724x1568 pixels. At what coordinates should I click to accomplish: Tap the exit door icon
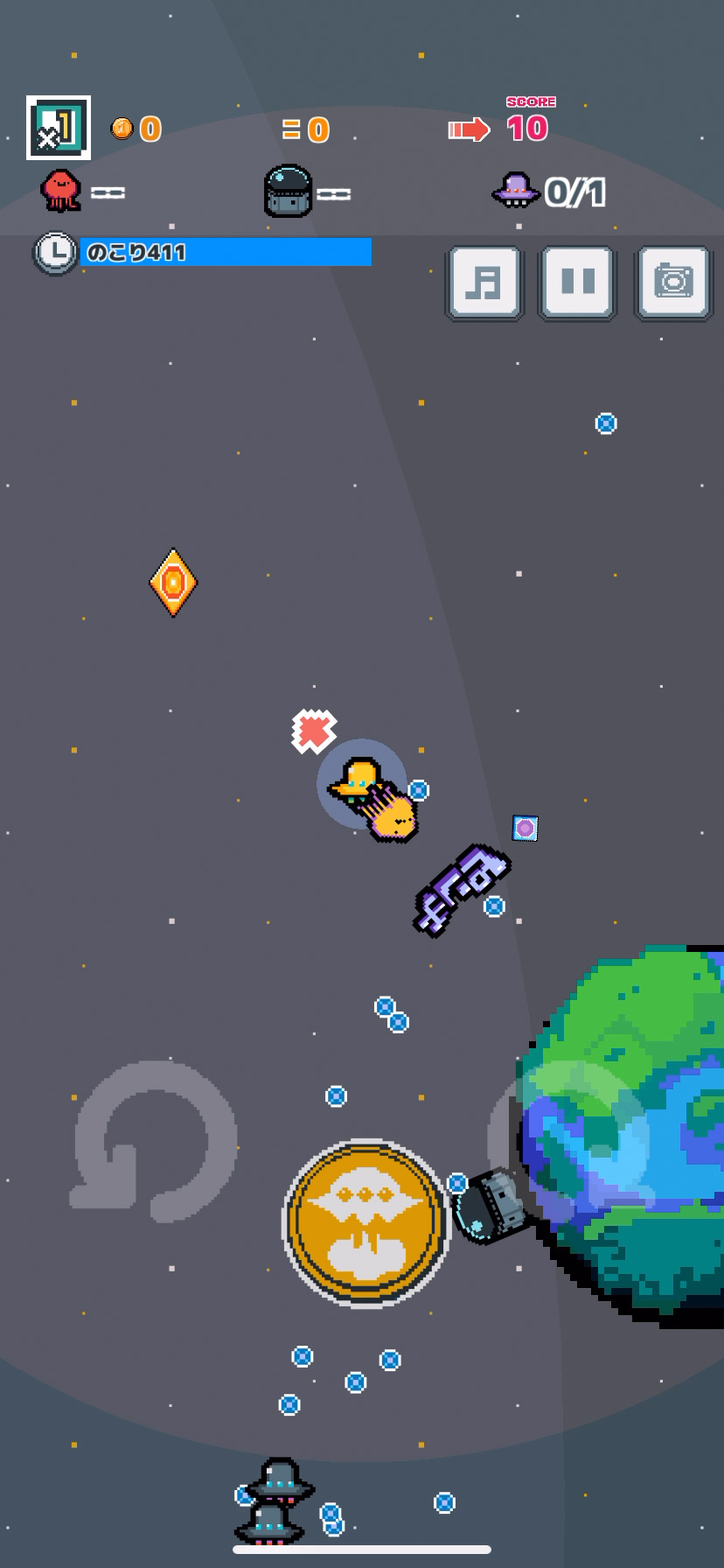(x=59, y=128)
